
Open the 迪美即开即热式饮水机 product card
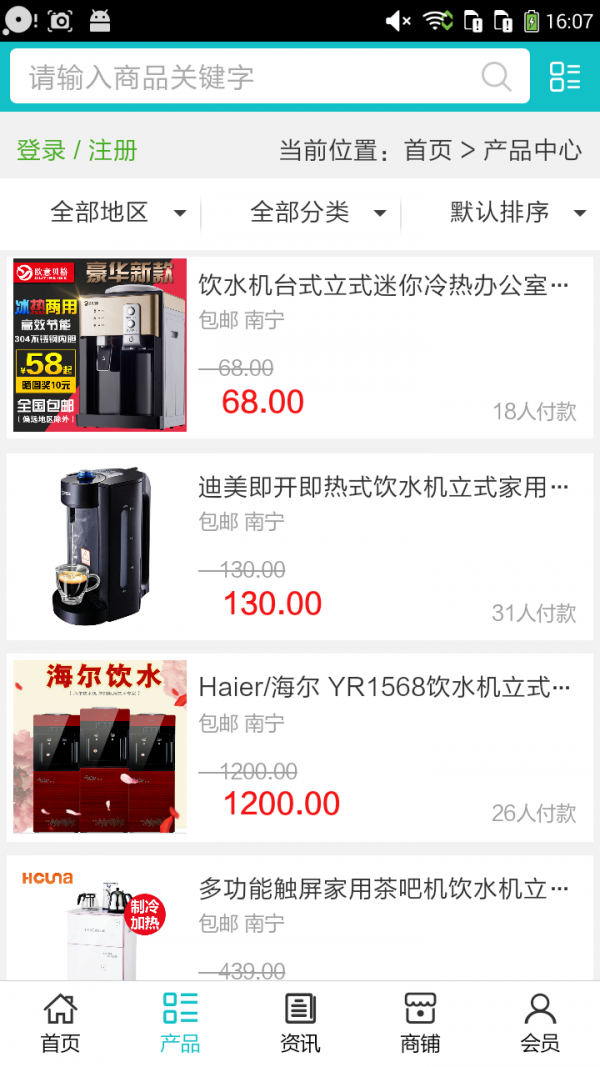300,547
